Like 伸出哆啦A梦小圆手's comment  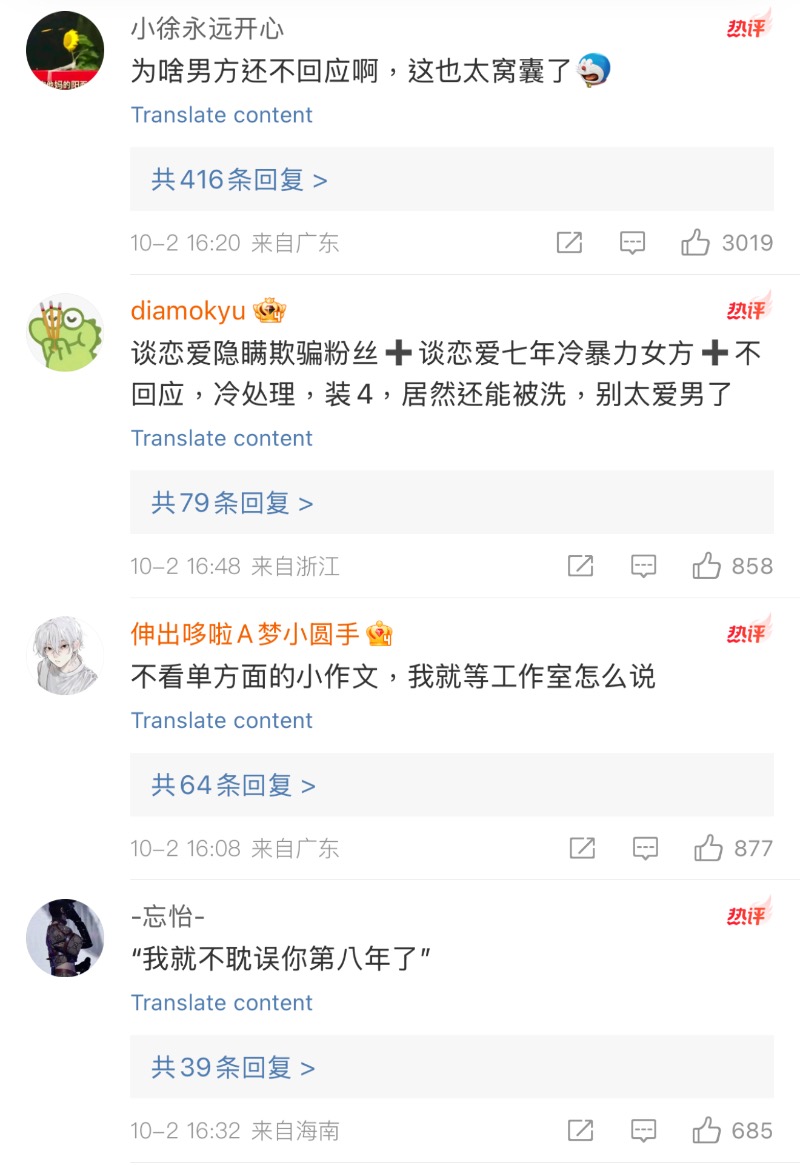click(708, 848)
